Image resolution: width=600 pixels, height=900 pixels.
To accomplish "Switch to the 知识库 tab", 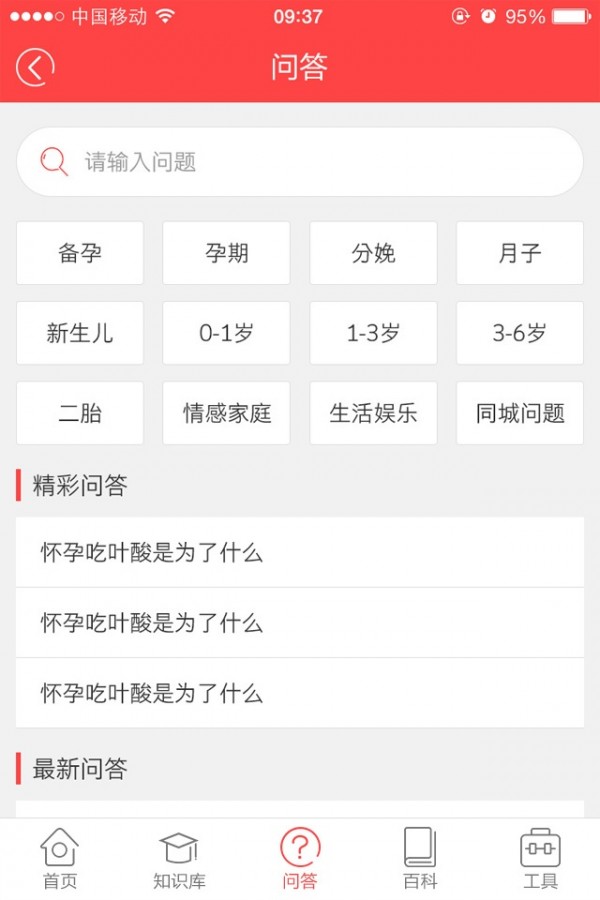I will pyautogui.click(x=180, y=859).
